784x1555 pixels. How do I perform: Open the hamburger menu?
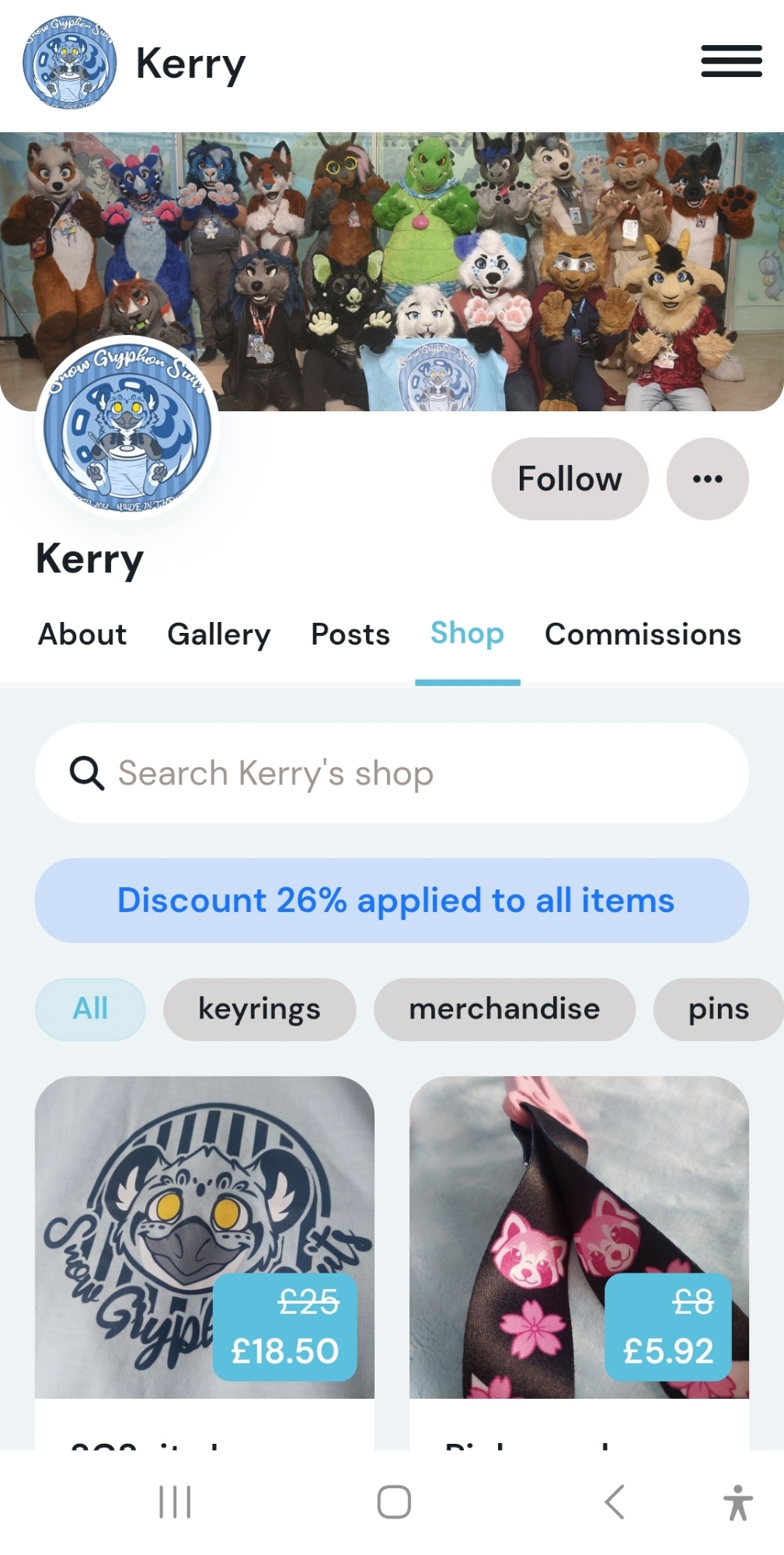[731, 61]
